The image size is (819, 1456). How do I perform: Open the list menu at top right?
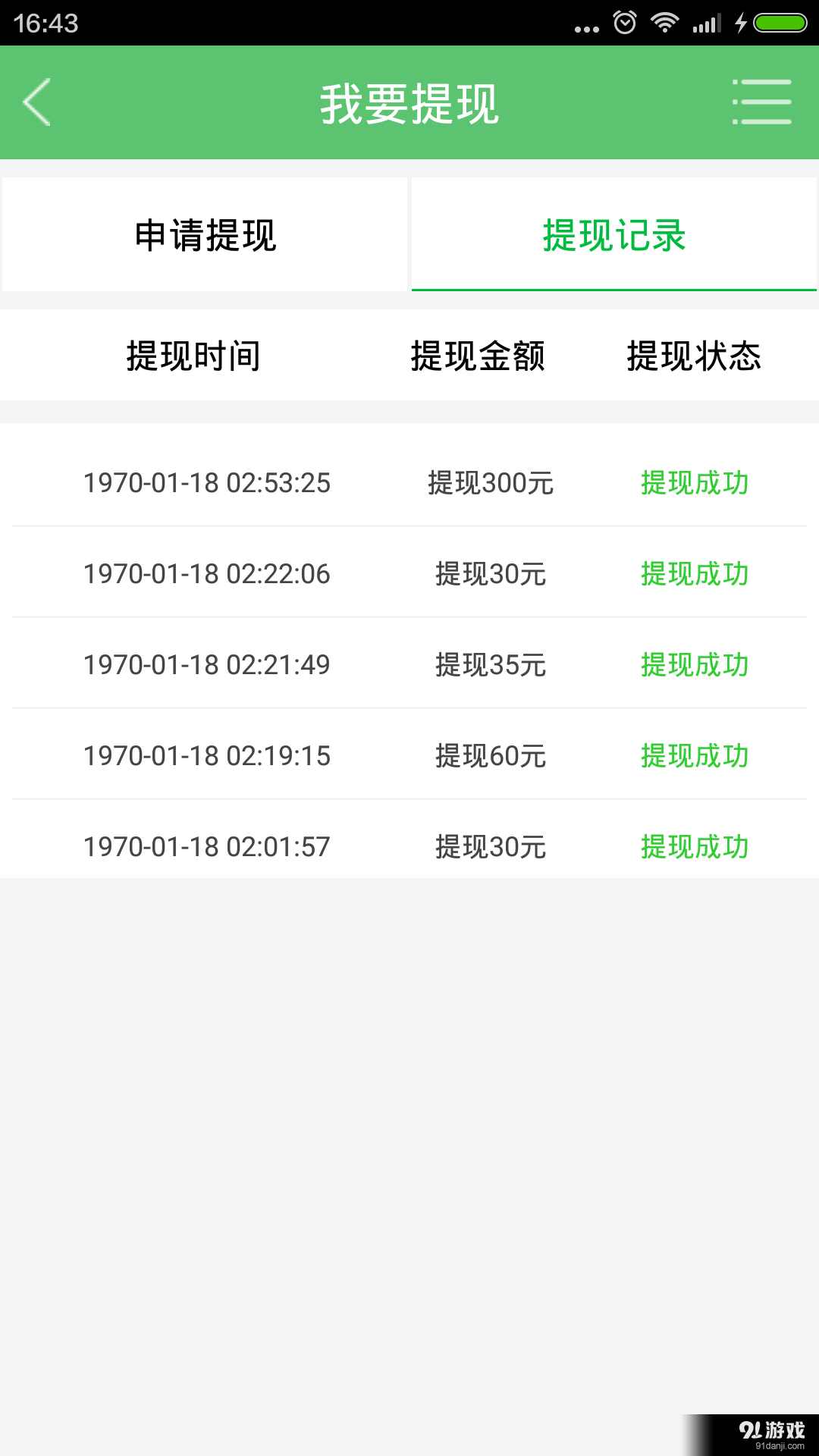coord(762,102)
